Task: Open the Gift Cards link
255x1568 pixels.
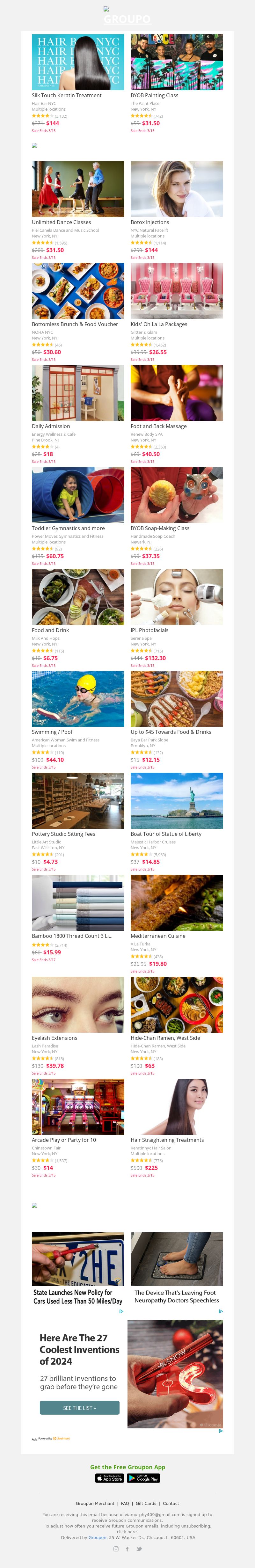Action: 146,1503
